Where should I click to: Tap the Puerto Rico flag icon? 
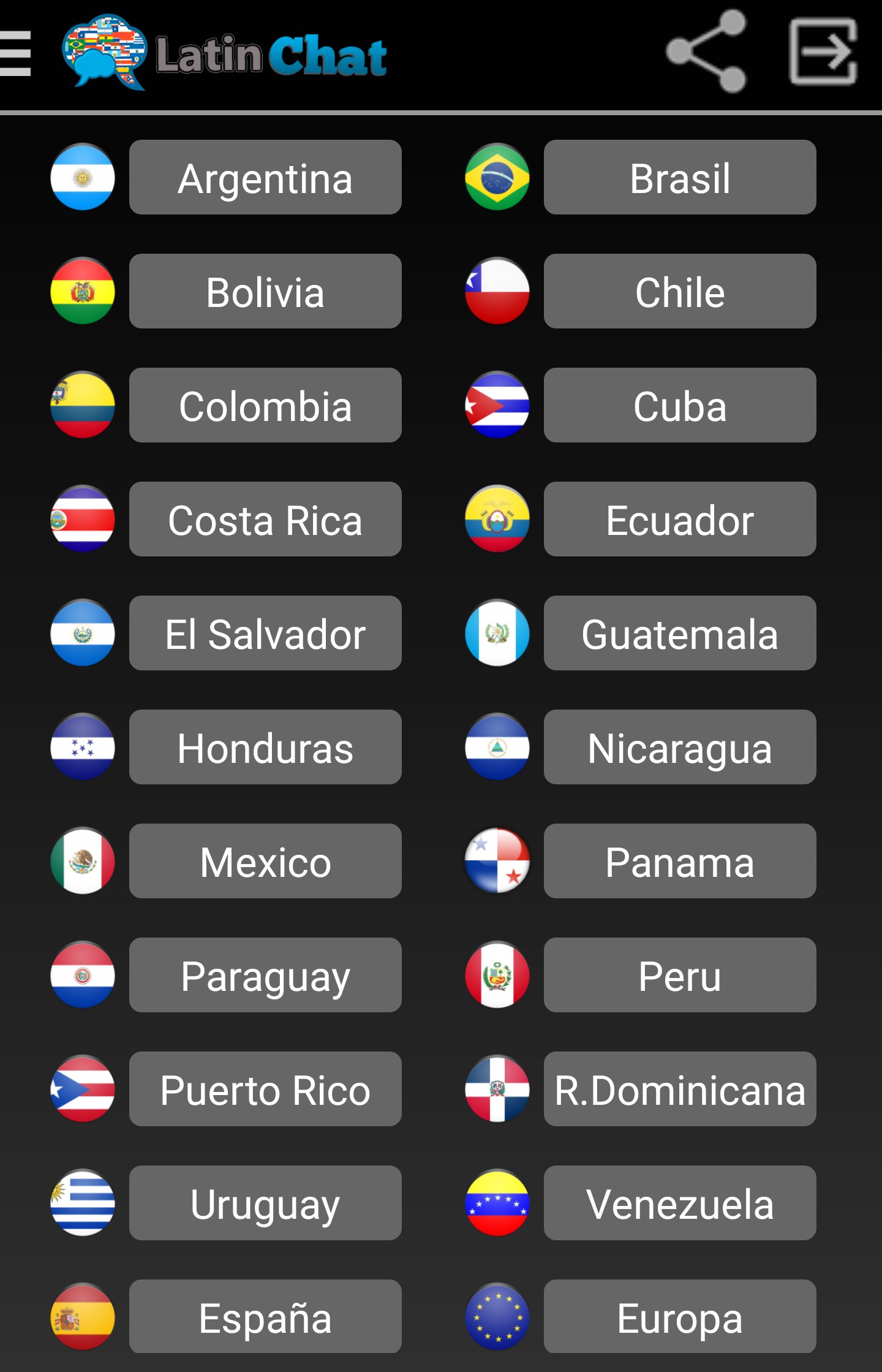83,1089
